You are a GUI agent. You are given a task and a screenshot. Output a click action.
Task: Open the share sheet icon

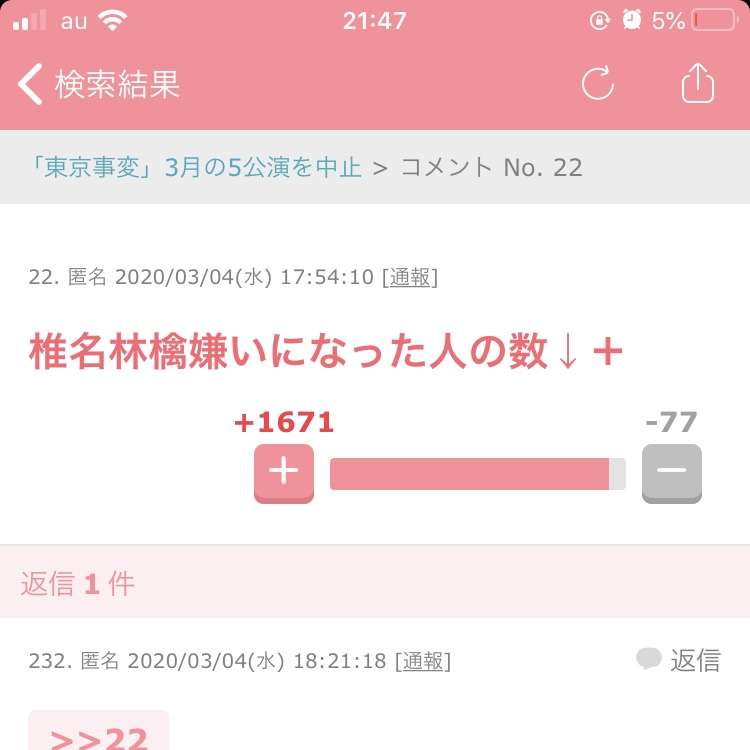[x=698, y=84]
